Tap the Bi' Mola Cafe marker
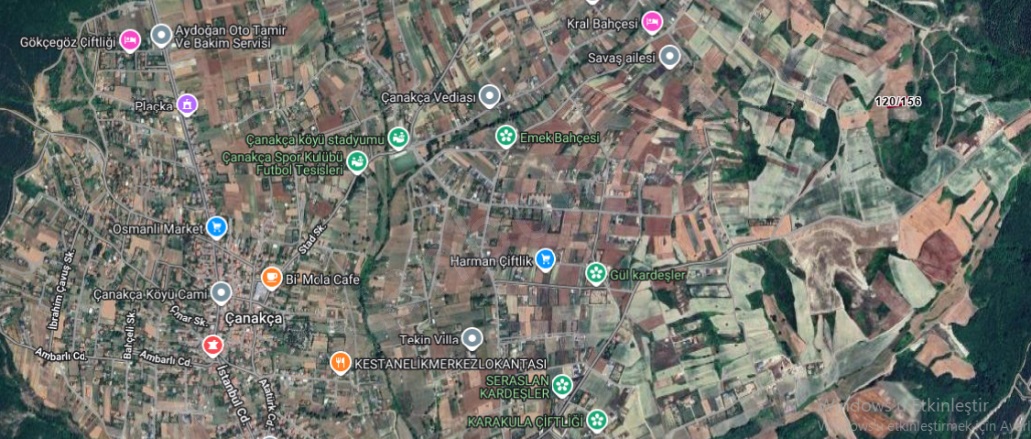 (x=271, y=277)
